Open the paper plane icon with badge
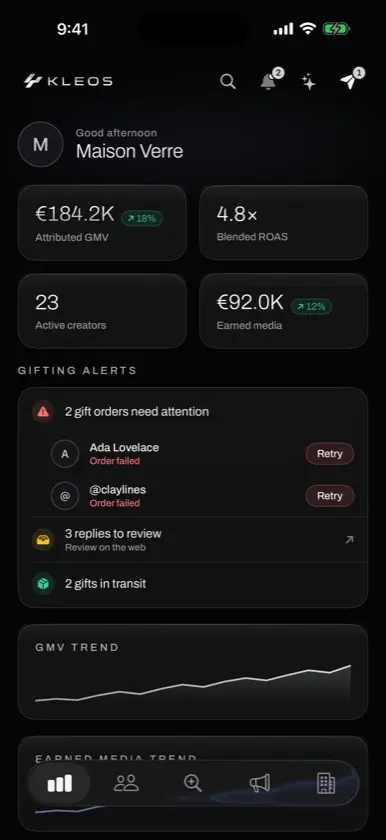Viewport: 386px width, 840px height. tap(351, 80)
